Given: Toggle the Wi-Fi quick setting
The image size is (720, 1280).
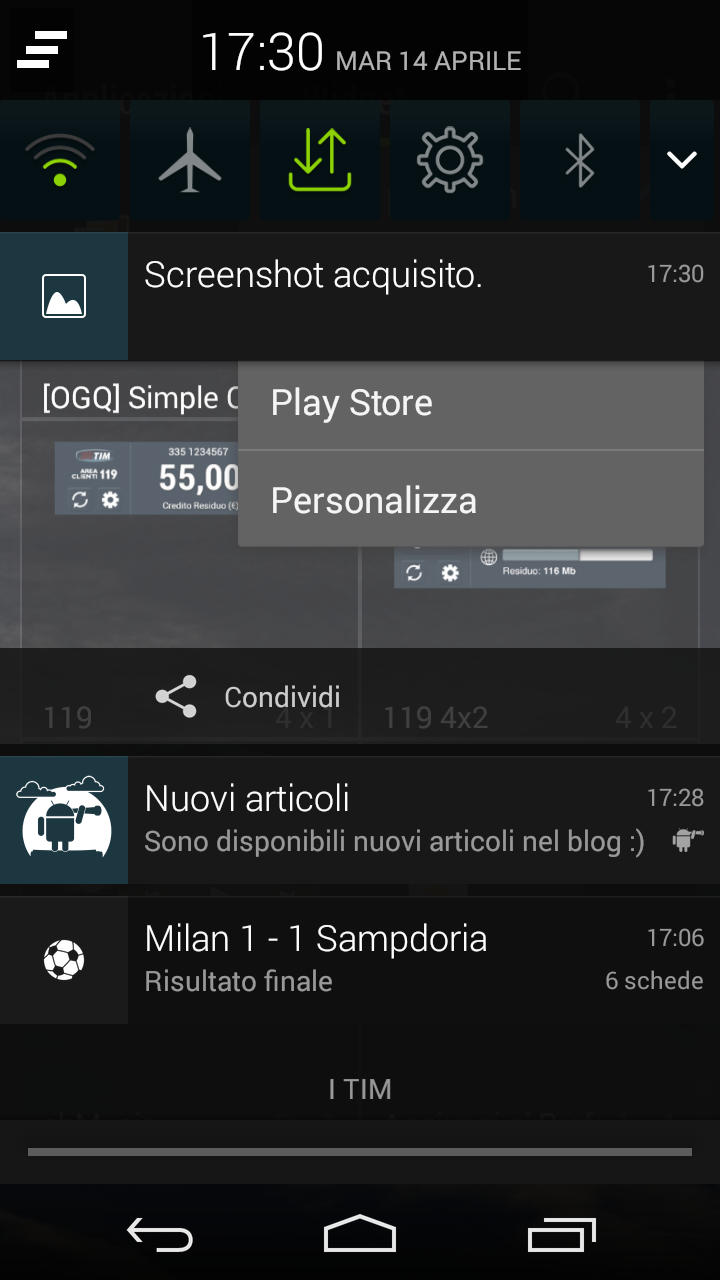Looking at the screenshot, I should pyautogui.click(x=60, y=160).
